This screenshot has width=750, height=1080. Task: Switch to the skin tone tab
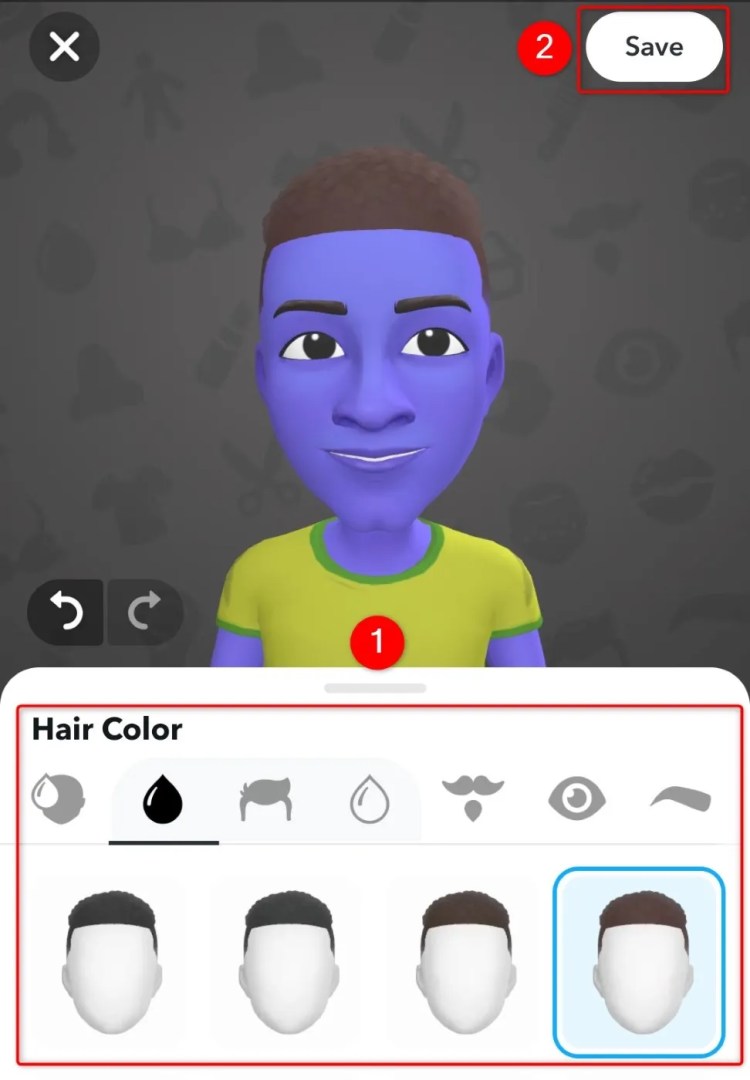(56, 799)
